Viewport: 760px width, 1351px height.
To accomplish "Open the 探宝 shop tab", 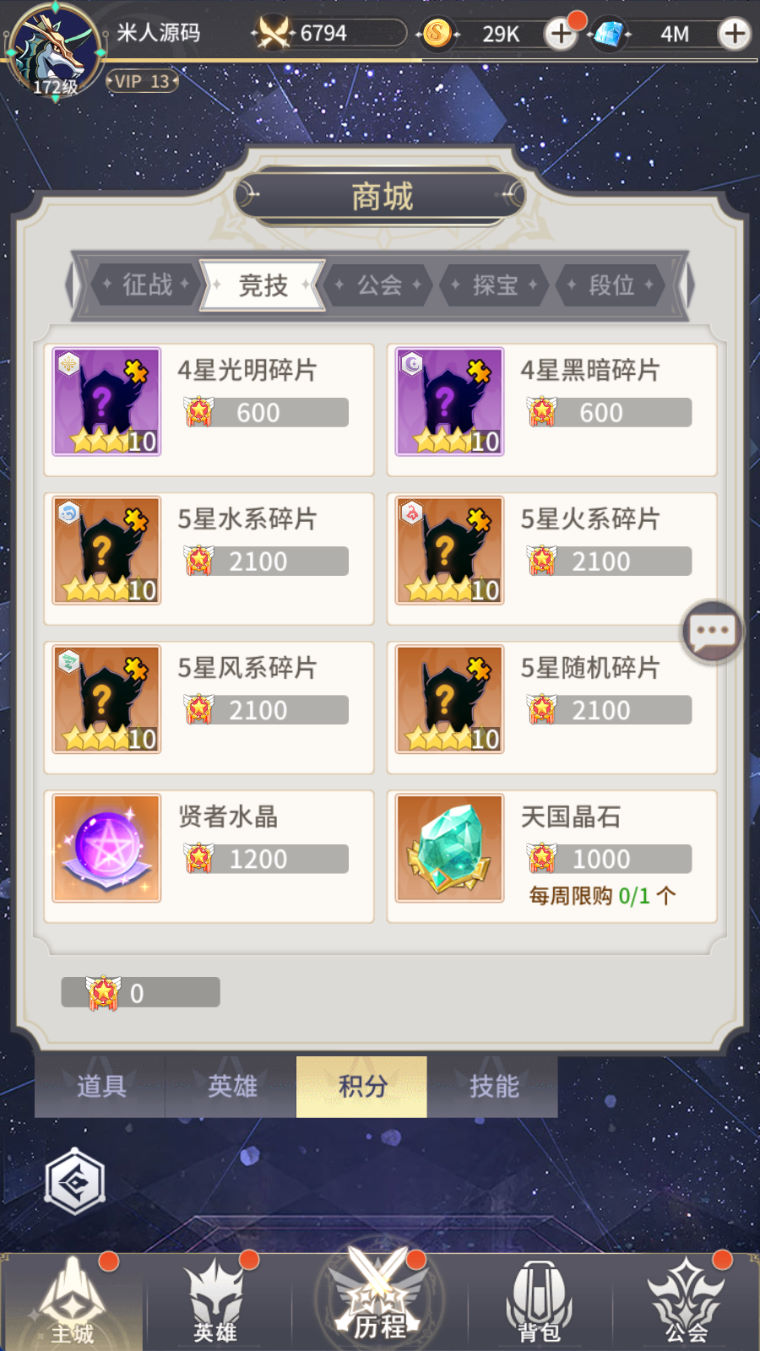I will click(x=495, y=285).
